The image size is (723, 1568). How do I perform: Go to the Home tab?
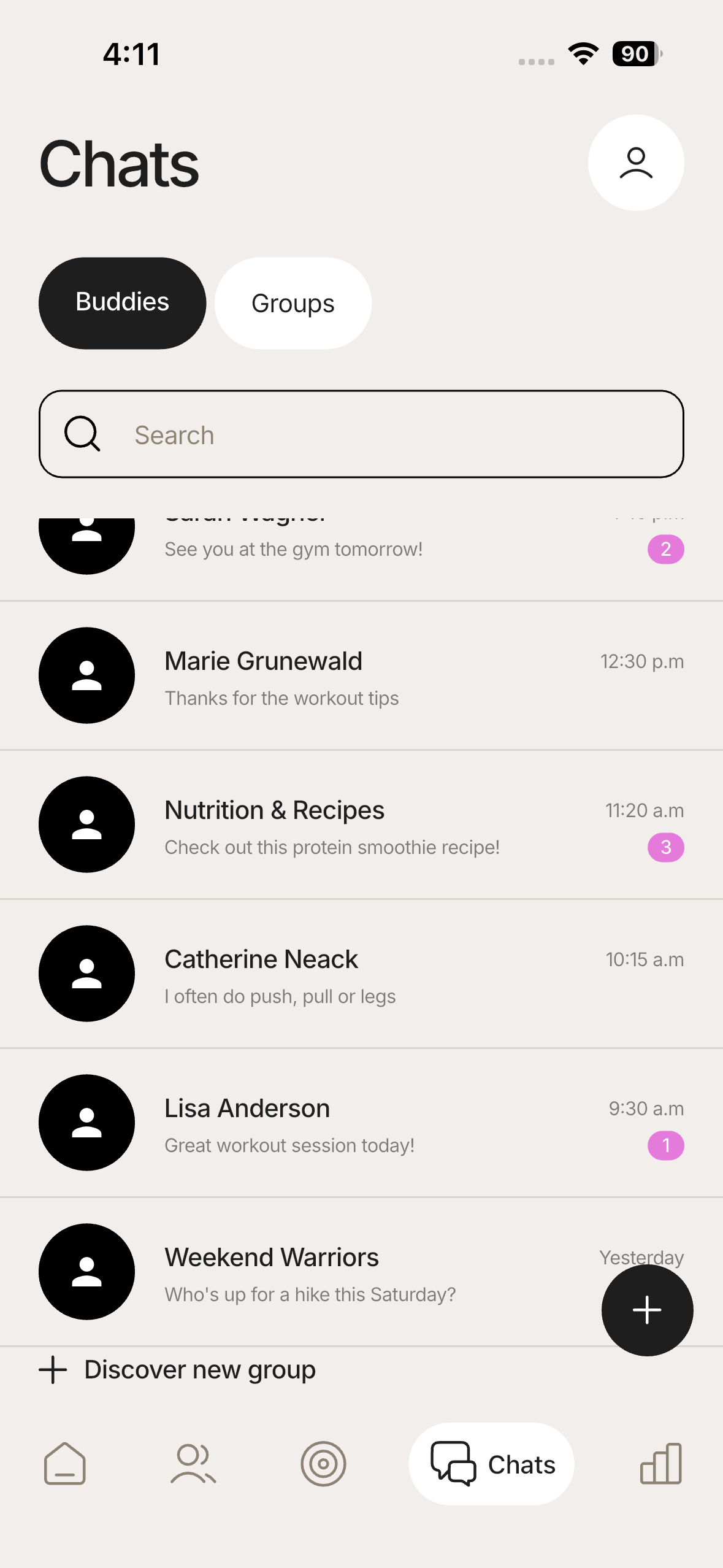click(65, 1464)
